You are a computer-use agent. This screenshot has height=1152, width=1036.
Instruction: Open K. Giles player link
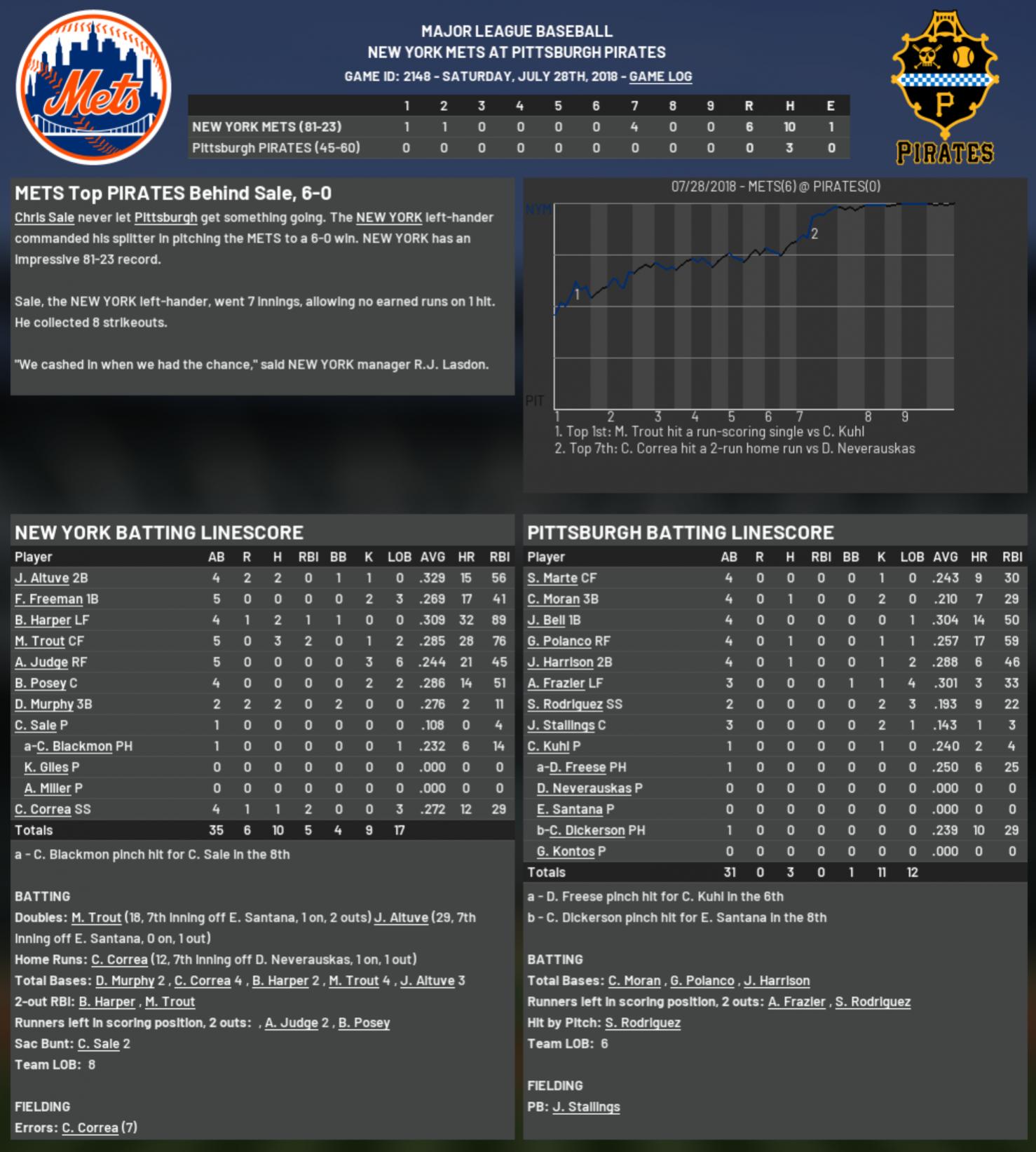tap(46, 767)
